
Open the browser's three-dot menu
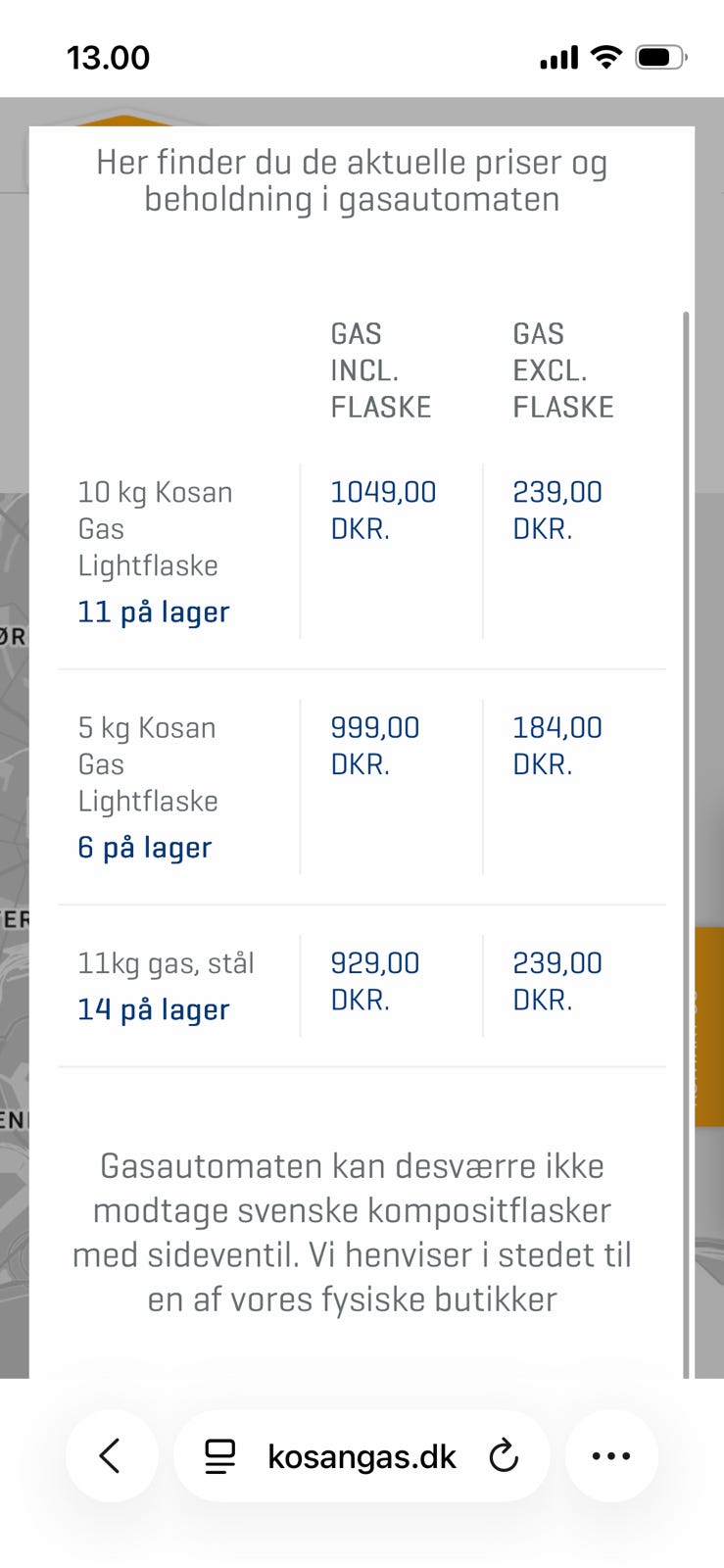point(611,1455)
